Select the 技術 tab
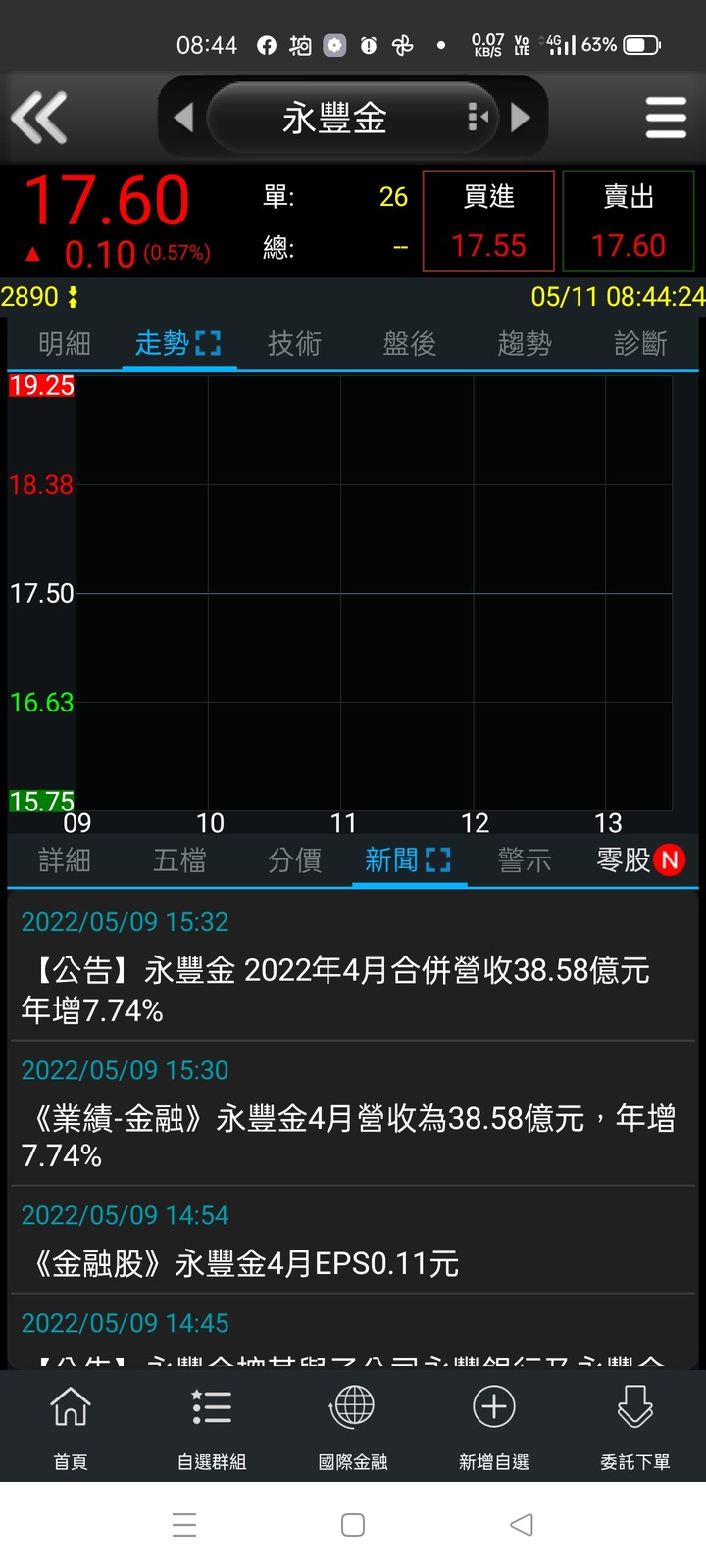Image resolution: width=706 pixels, height=1568 pixels. [294, 344]
